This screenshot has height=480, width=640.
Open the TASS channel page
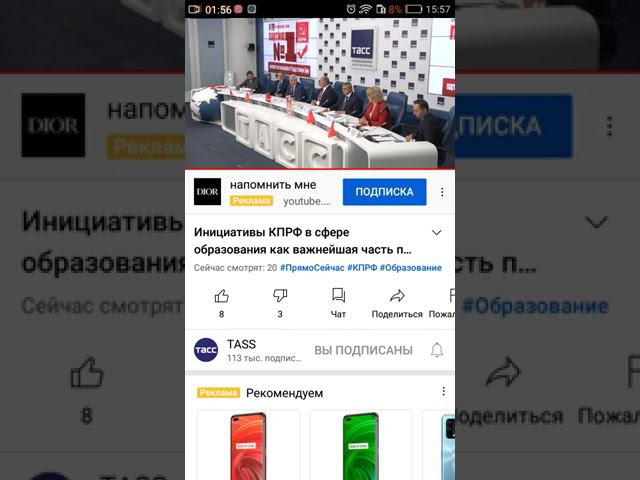coord(206,350)
